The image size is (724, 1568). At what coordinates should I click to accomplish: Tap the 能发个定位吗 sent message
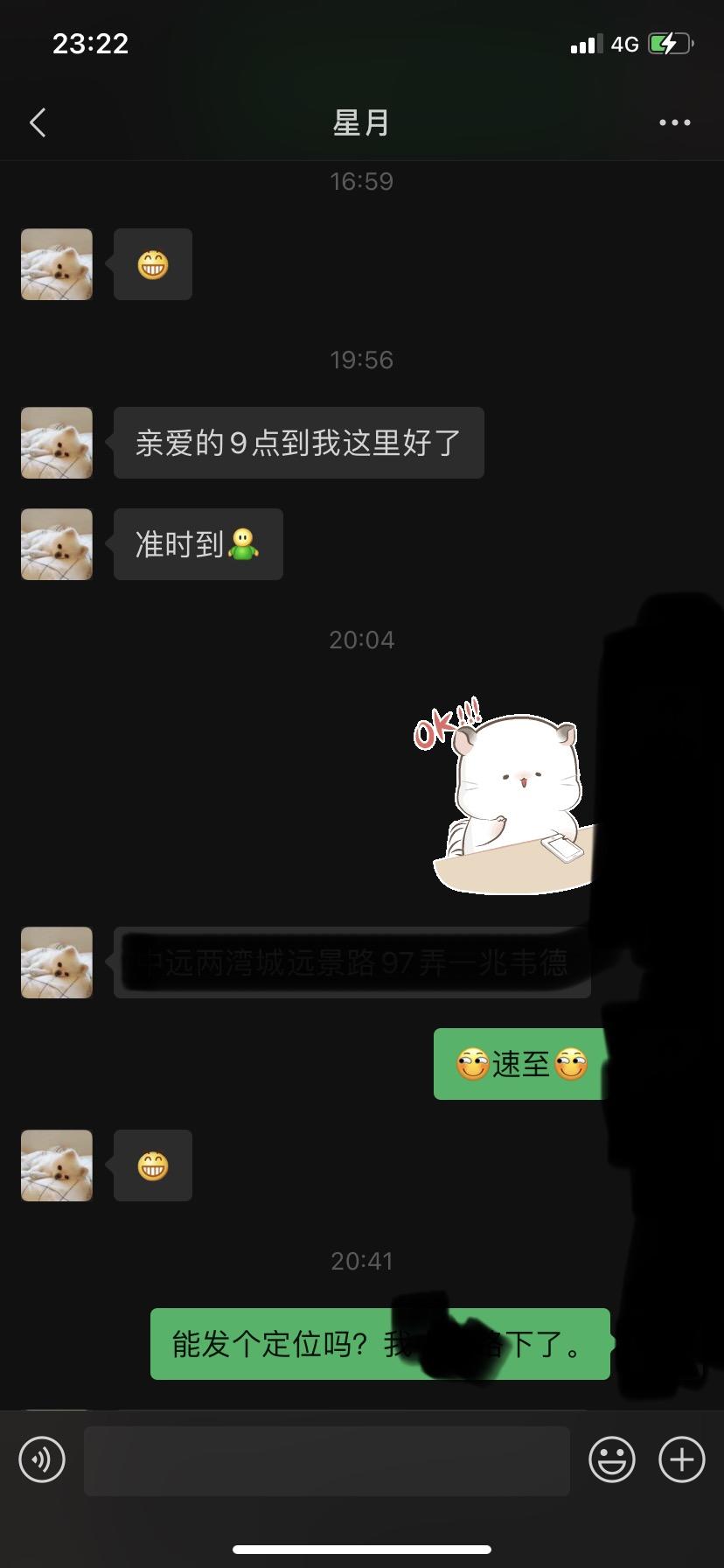[379, 1345]
